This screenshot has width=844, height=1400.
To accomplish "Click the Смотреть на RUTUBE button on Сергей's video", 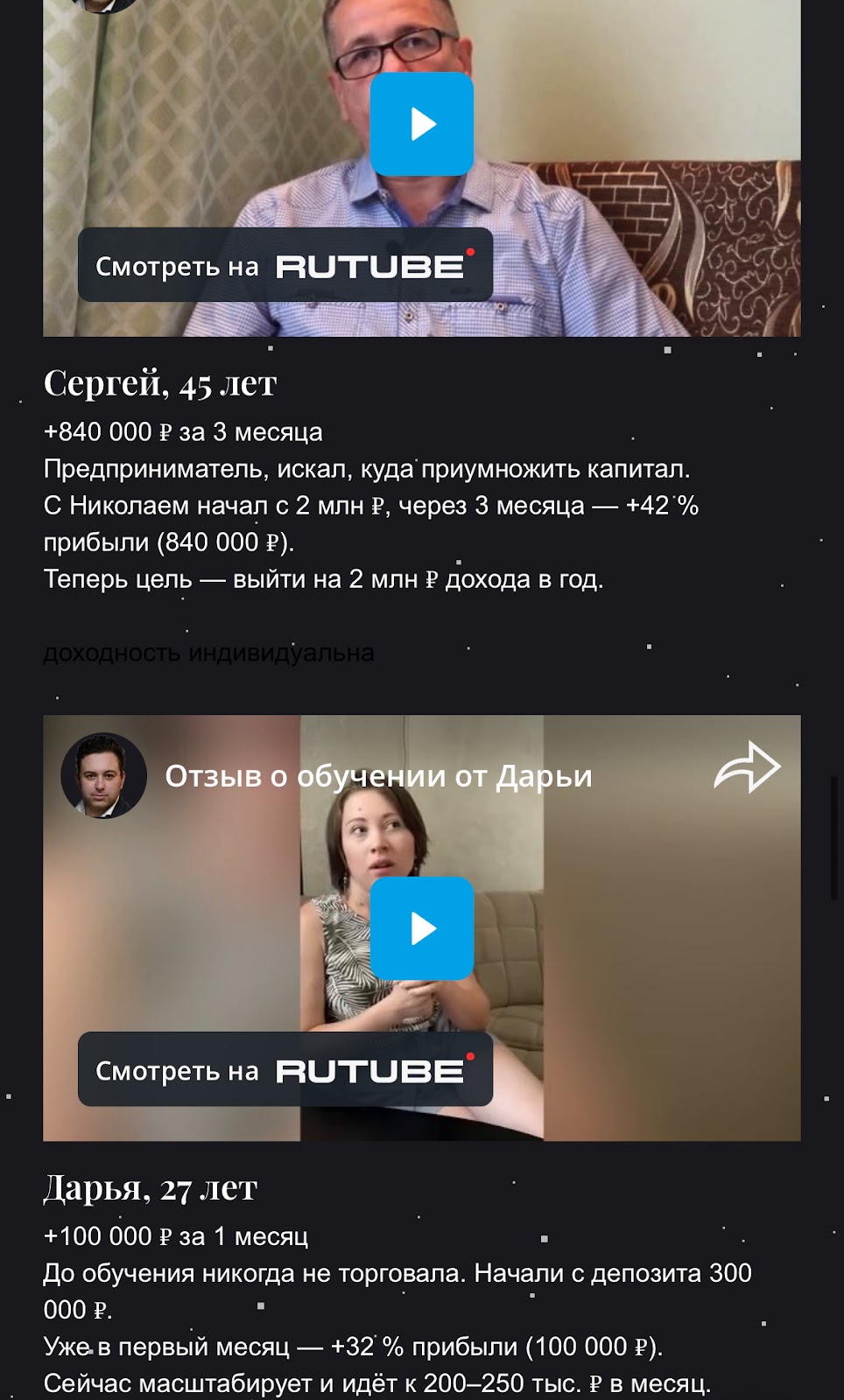I will click(x=286, y=265).
